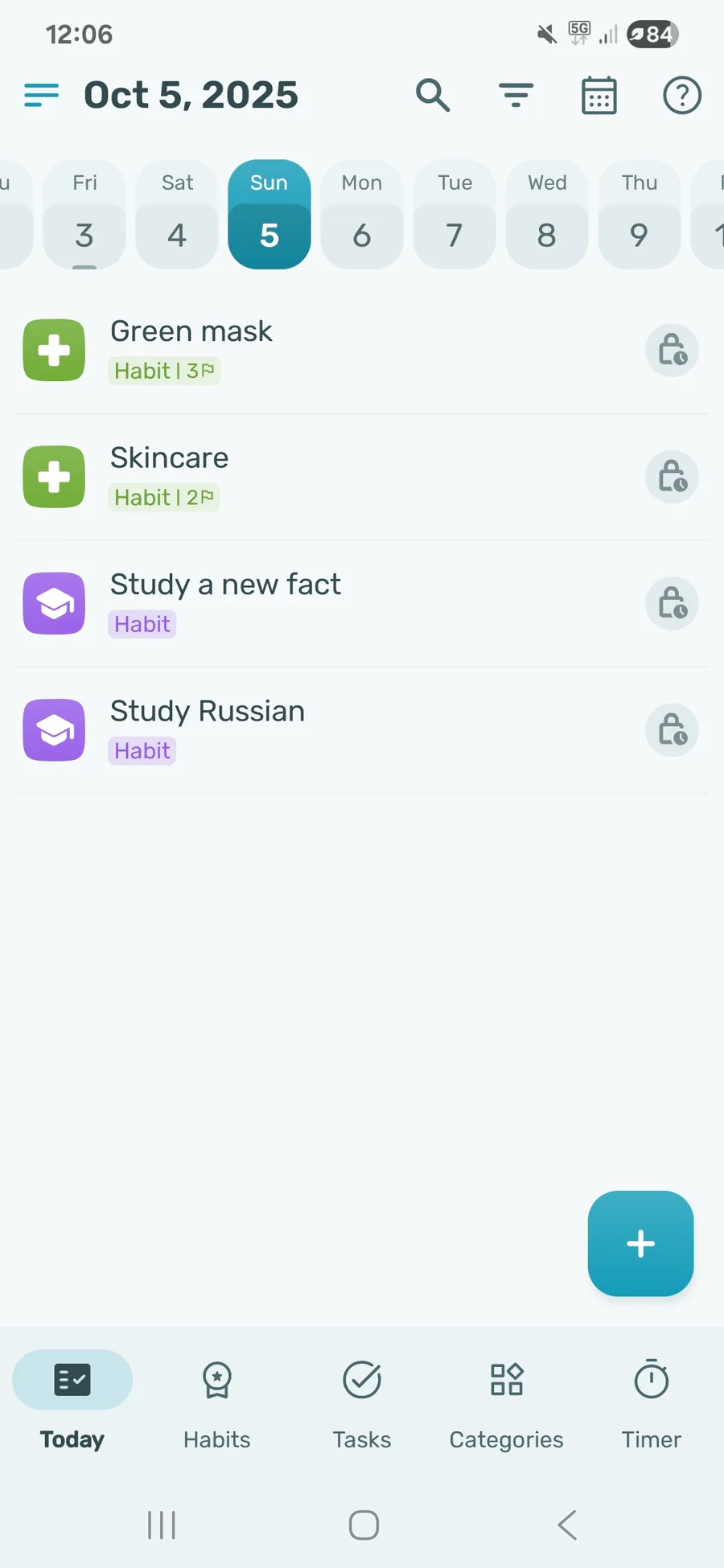Open the help icon
Viewport: 724px width, 1568px height.
point(682,96)
